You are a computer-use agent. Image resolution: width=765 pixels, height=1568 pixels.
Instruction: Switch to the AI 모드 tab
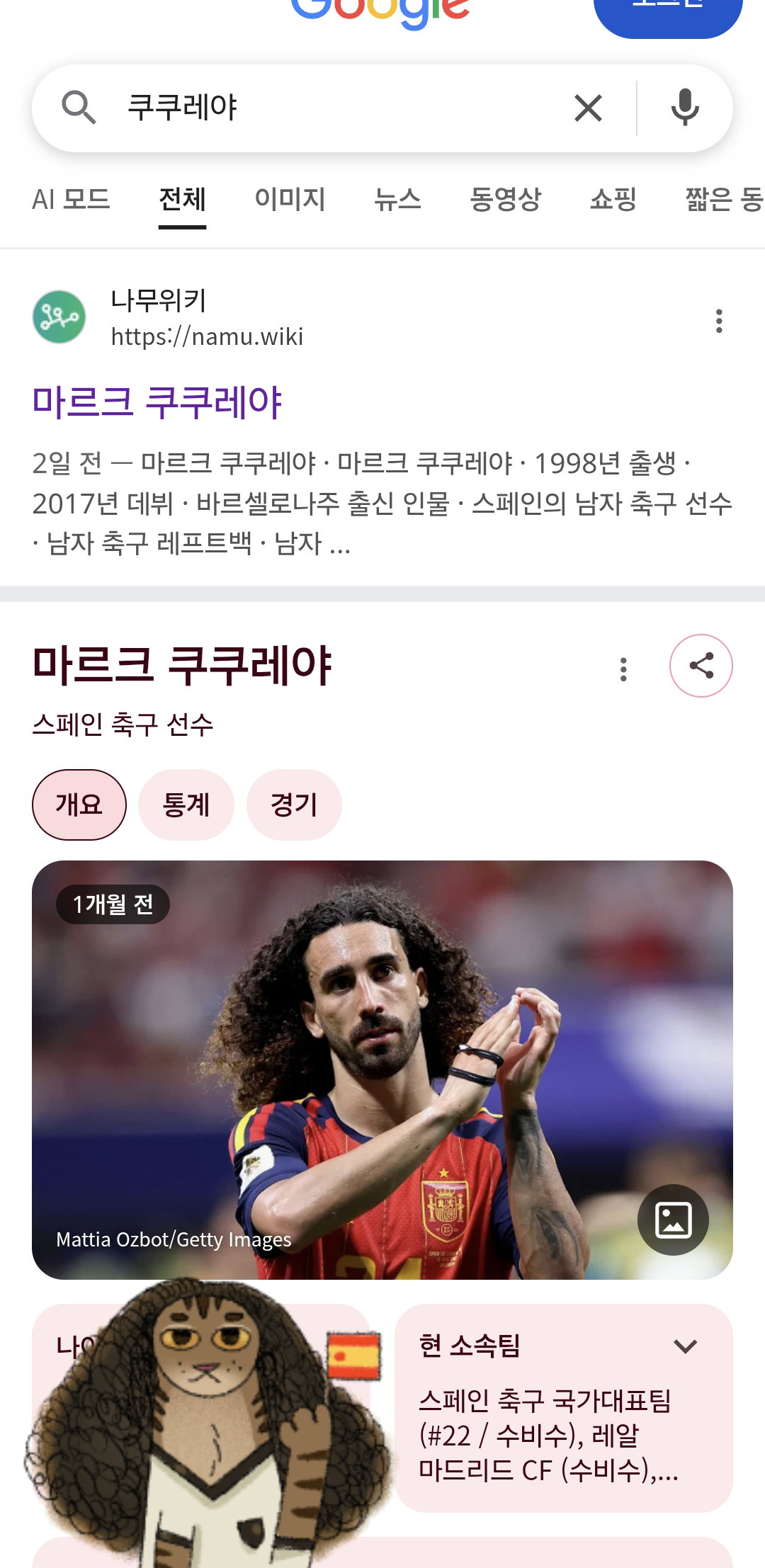pyautogui.click(x=71, y=199)
